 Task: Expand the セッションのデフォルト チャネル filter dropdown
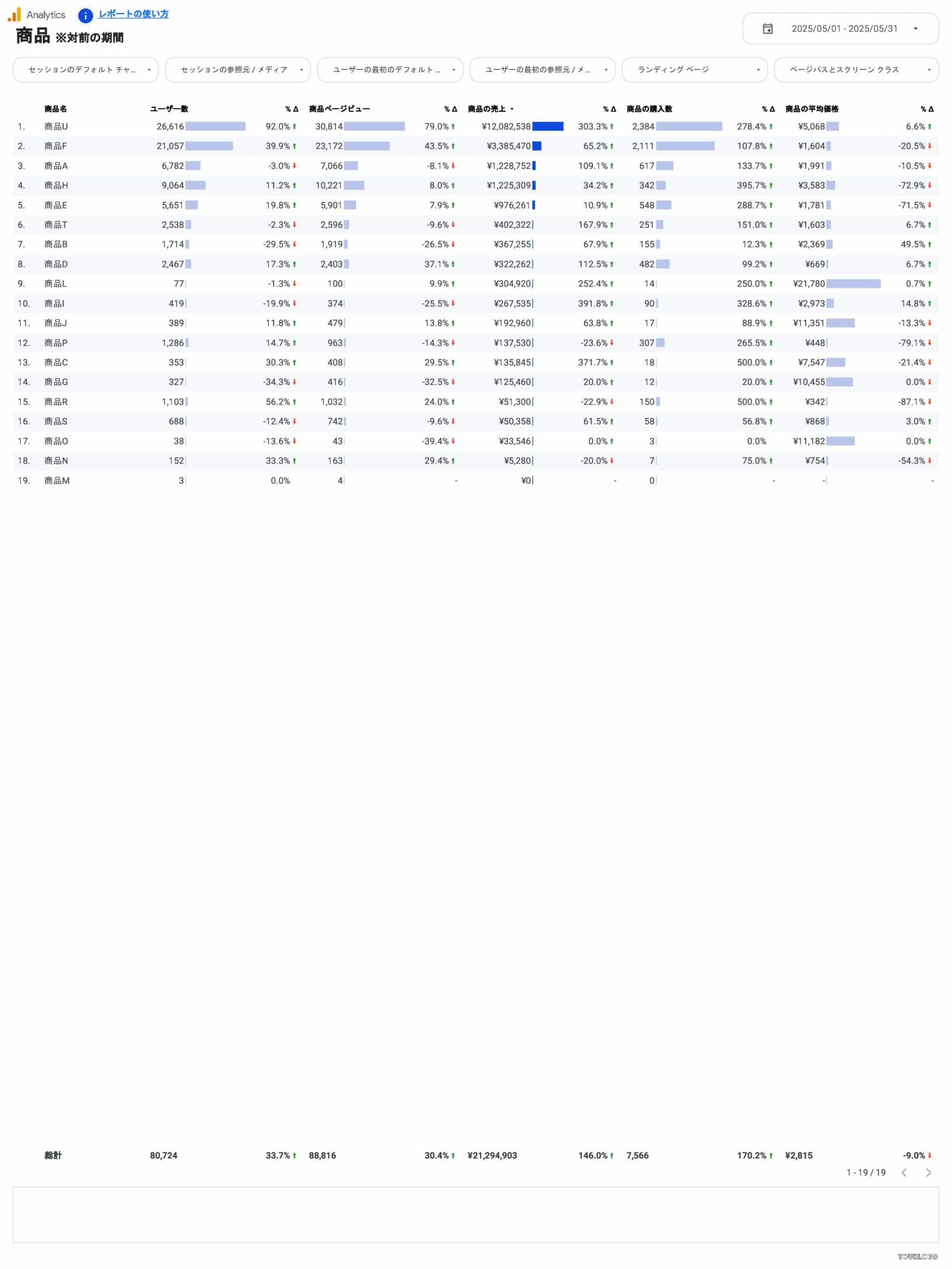click(86, 70)
